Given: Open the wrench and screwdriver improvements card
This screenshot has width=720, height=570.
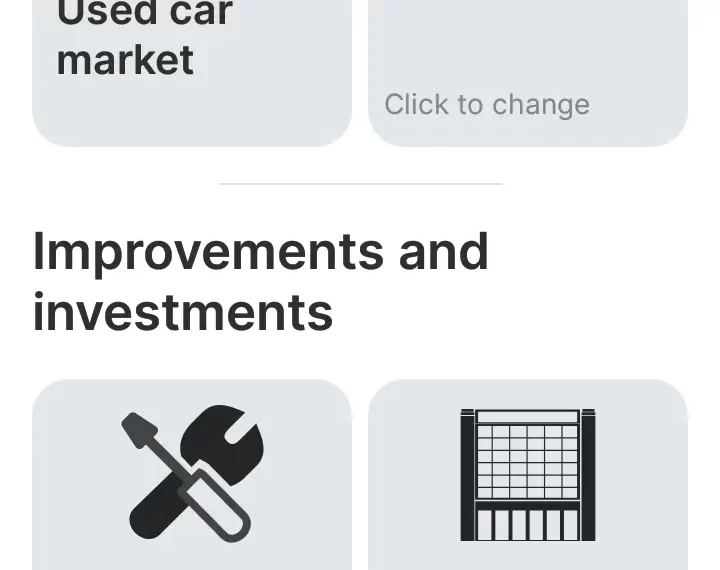Looking at the screenshot, I should pyautogui.click(x=191, y=474).
